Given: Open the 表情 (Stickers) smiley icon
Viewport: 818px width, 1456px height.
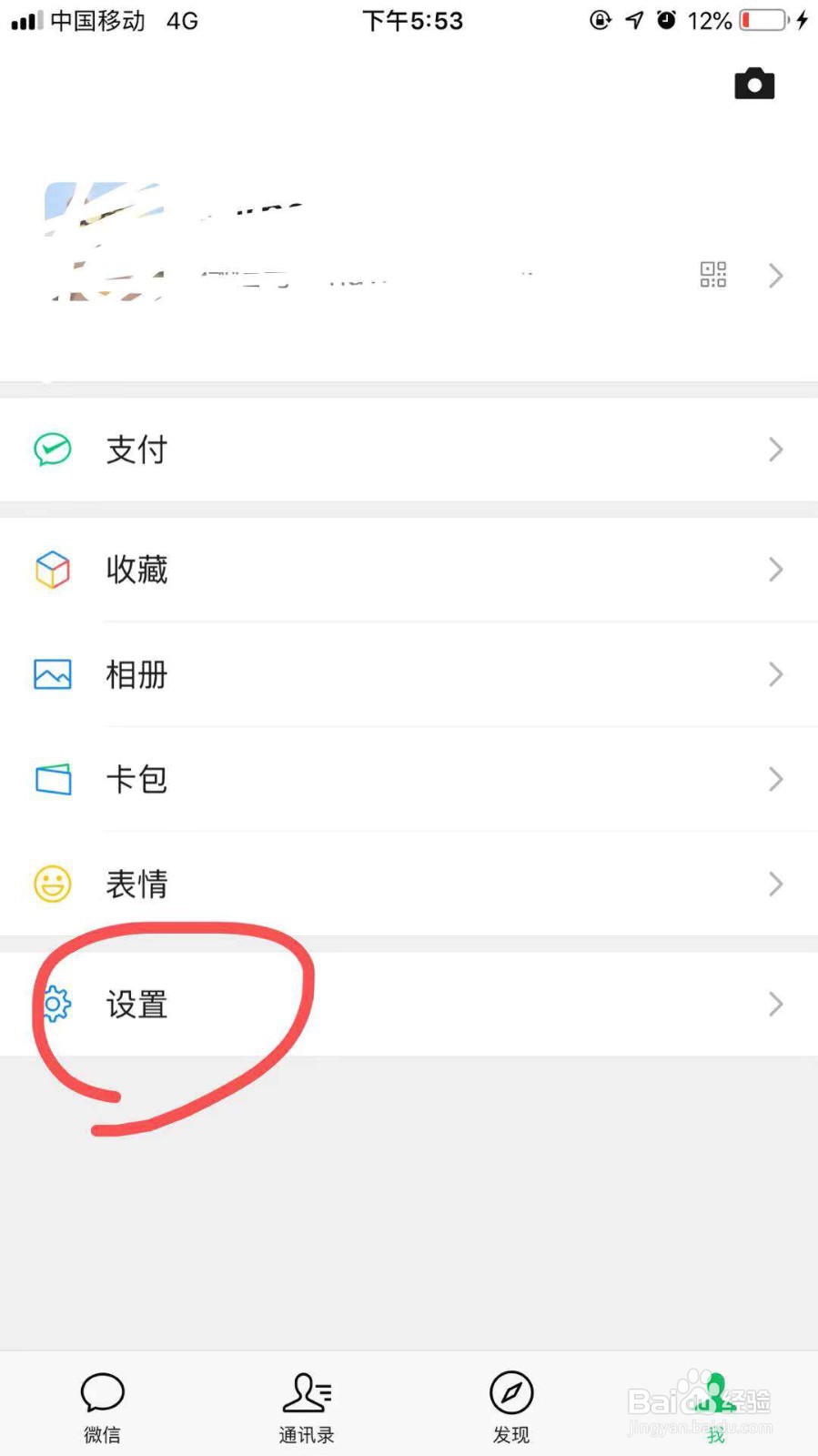Looking at the screenshot, I should [x=52, y=884].
